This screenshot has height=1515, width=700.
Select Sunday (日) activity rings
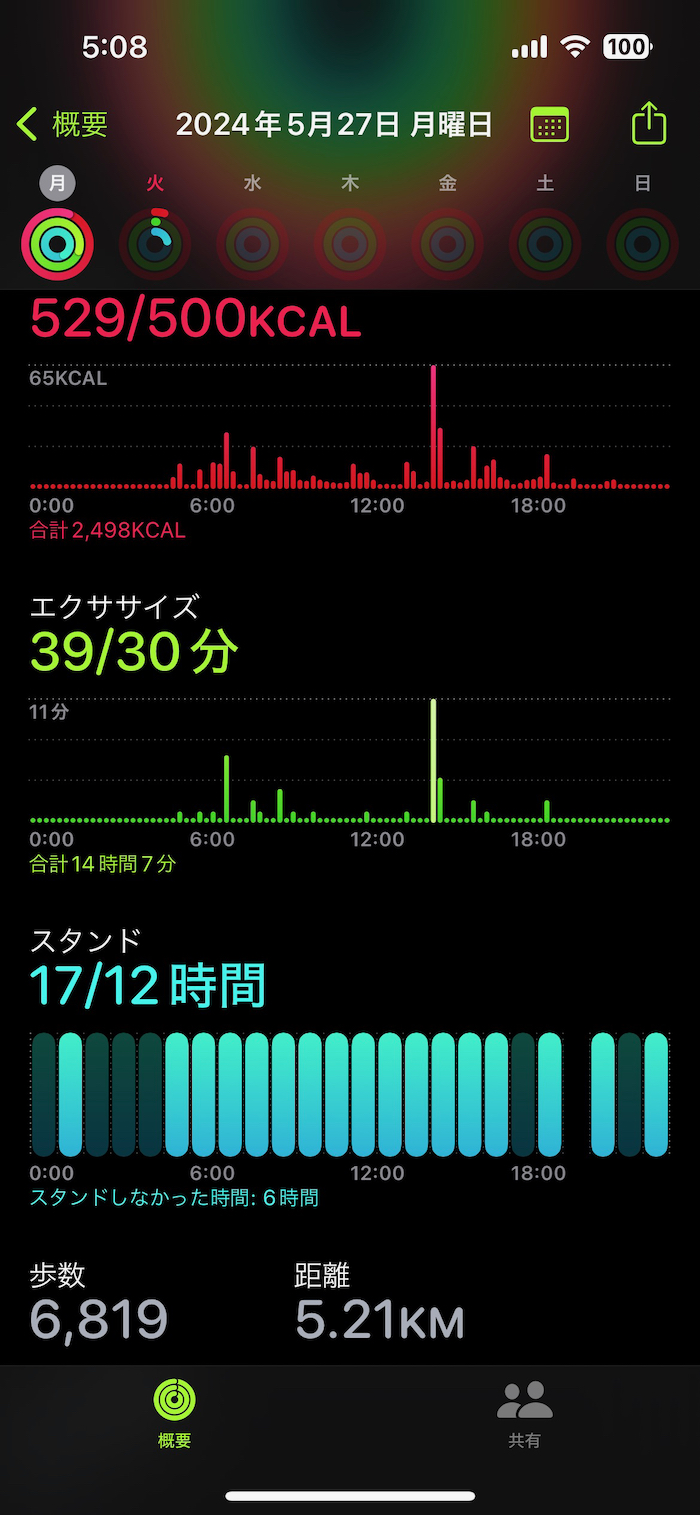coord(642,242)
